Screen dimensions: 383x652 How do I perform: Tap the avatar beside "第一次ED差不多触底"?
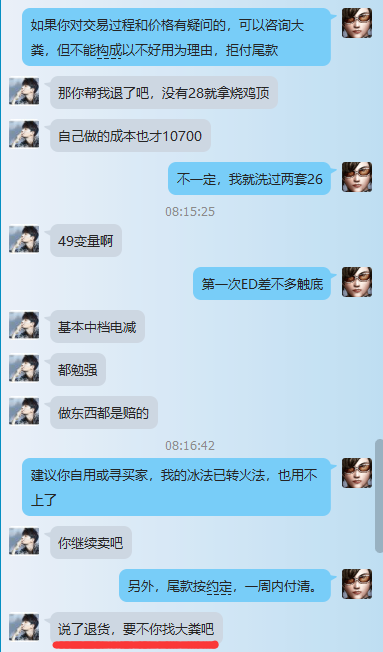(357, 282)
